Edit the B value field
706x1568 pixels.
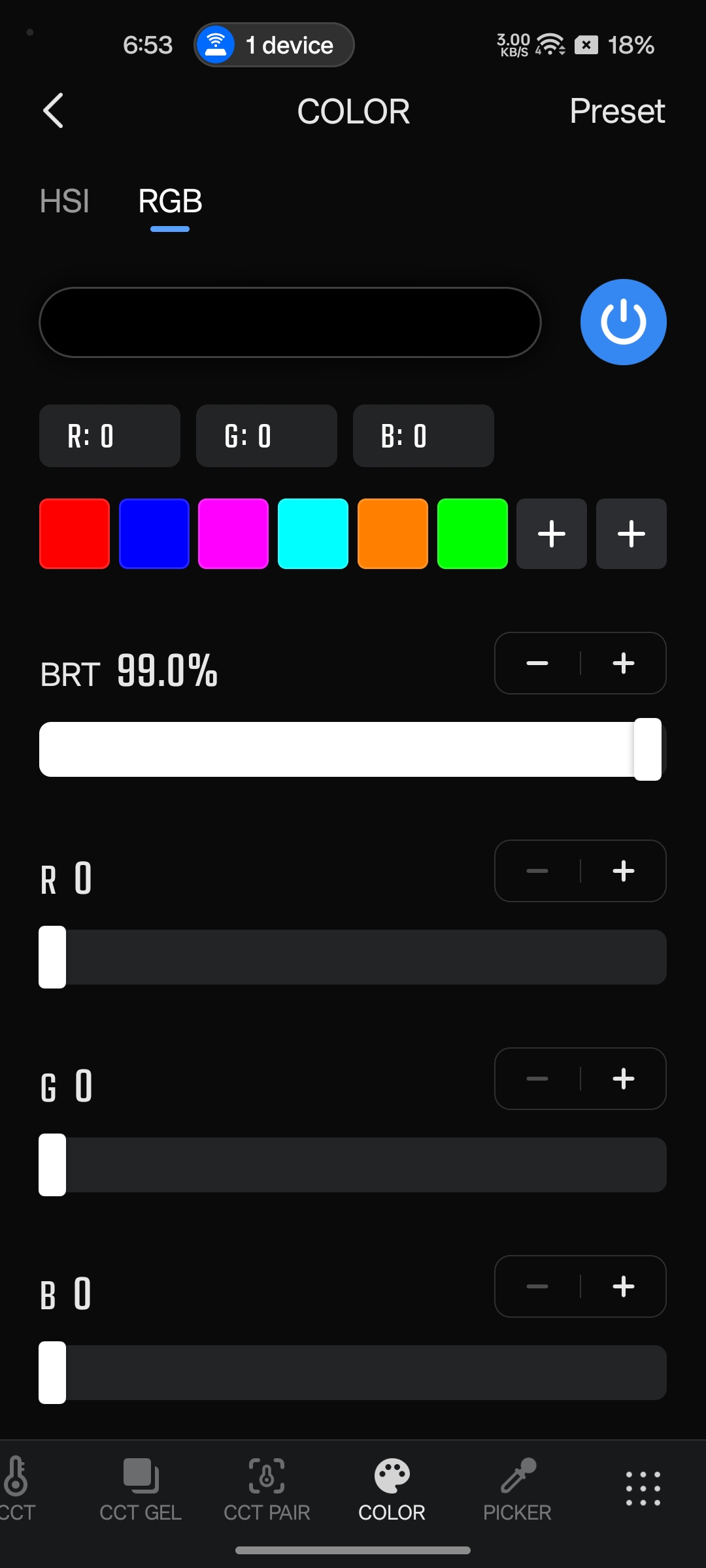point(423,436)
